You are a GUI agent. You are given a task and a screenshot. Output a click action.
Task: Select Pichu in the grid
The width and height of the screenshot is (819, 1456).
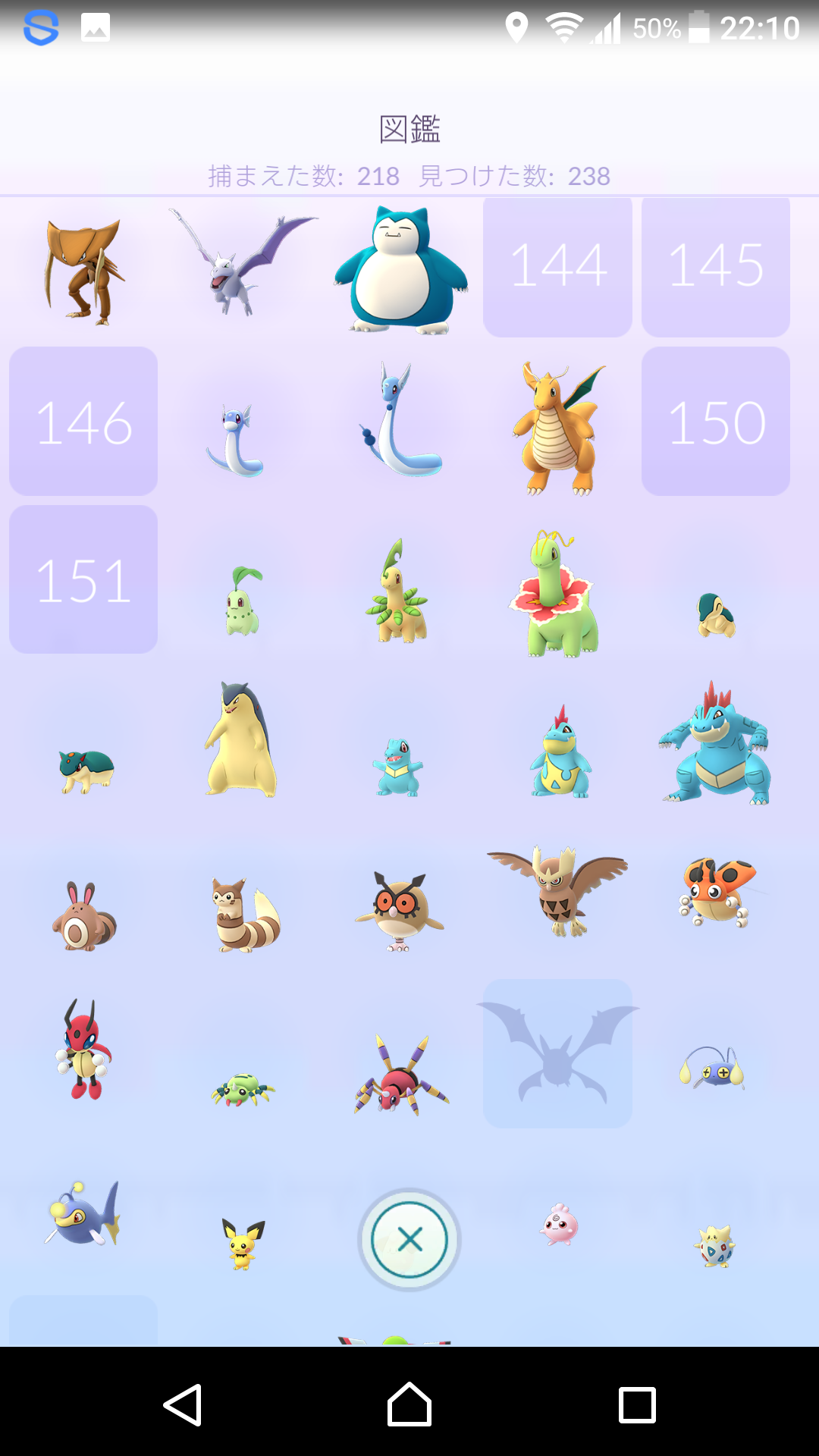pos(243,1244)
